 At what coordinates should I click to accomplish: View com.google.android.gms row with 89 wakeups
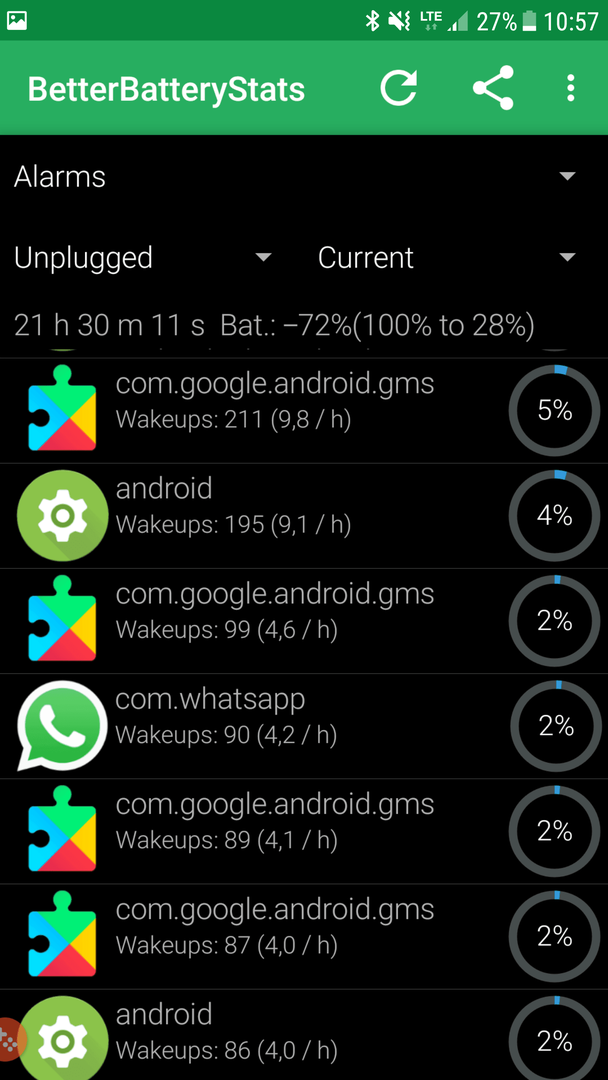coord(304,832)
